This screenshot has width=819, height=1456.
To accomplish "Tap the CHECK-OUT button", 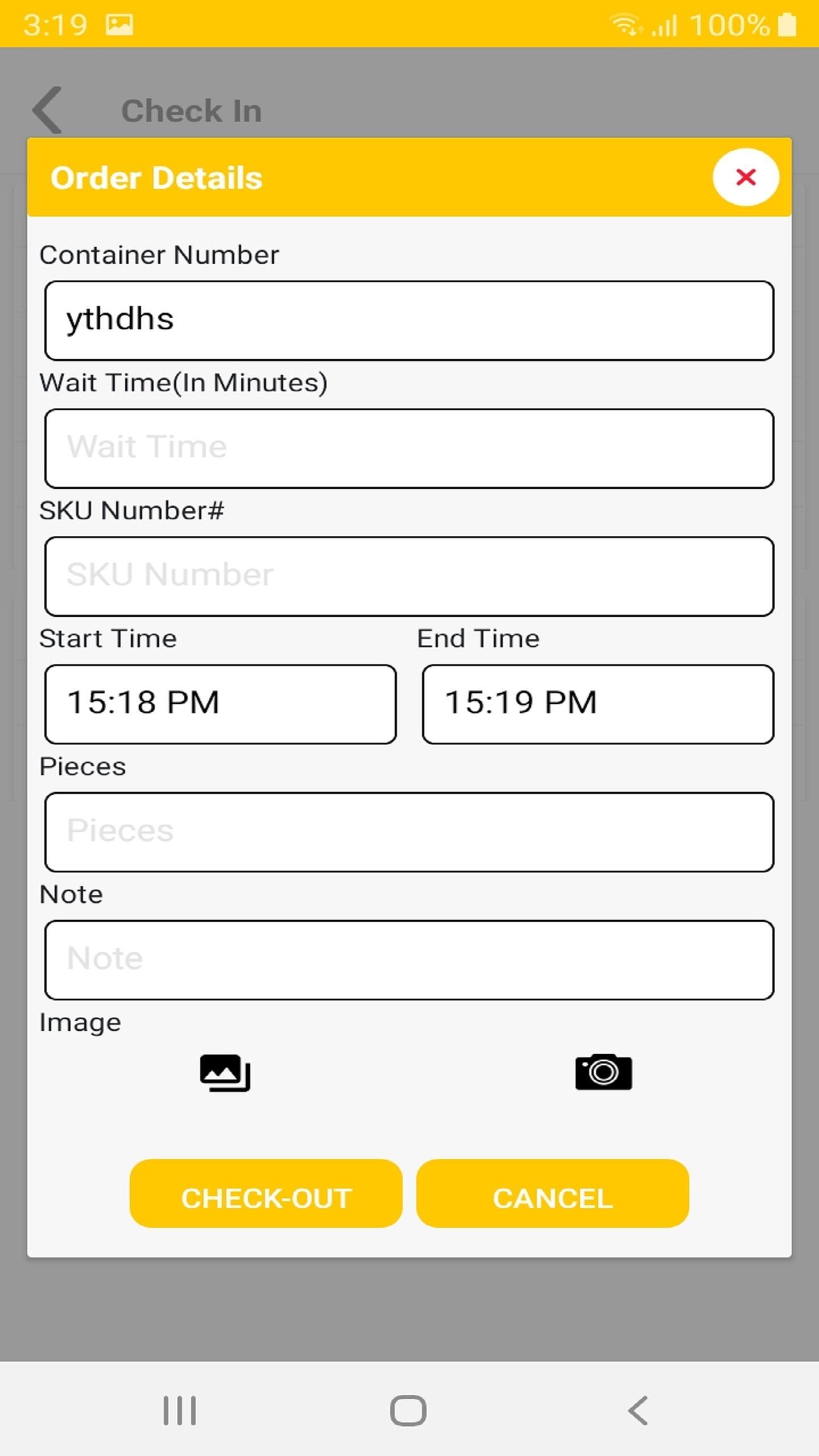I will point(266,1193).
